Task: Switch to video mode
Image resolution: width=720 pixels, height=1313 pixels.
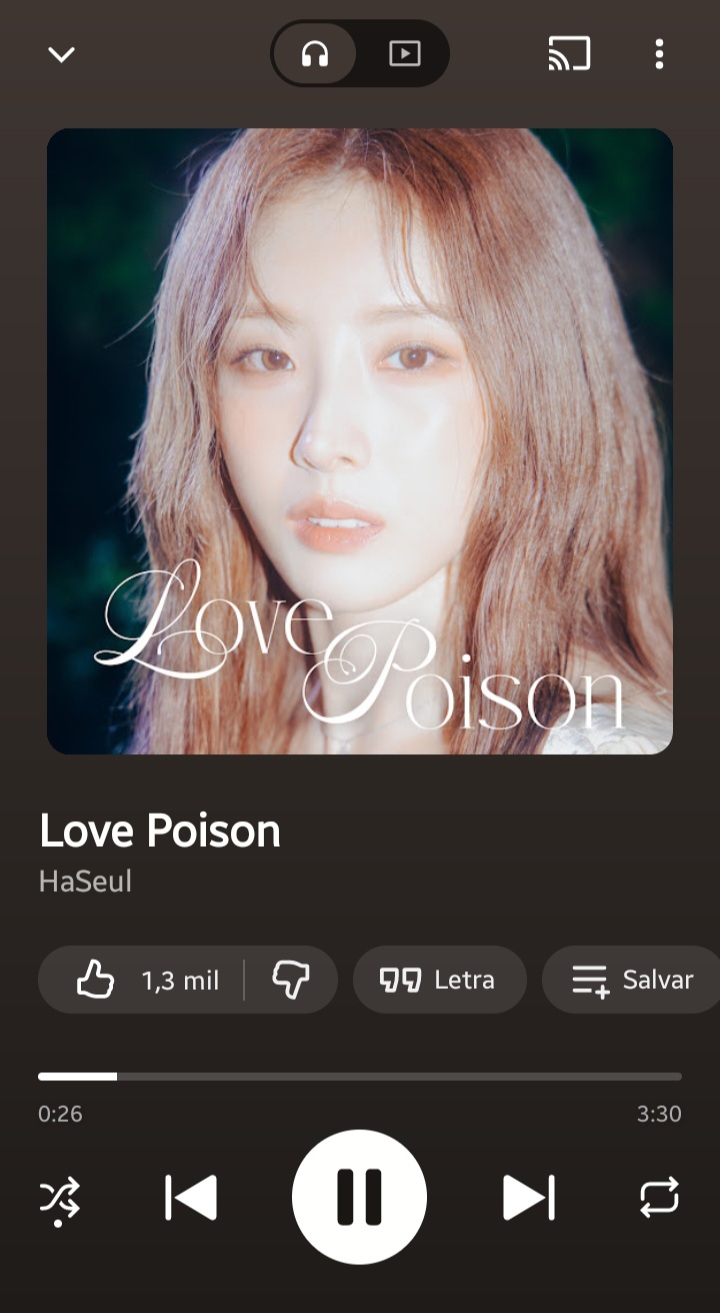Action: [404, 54]
